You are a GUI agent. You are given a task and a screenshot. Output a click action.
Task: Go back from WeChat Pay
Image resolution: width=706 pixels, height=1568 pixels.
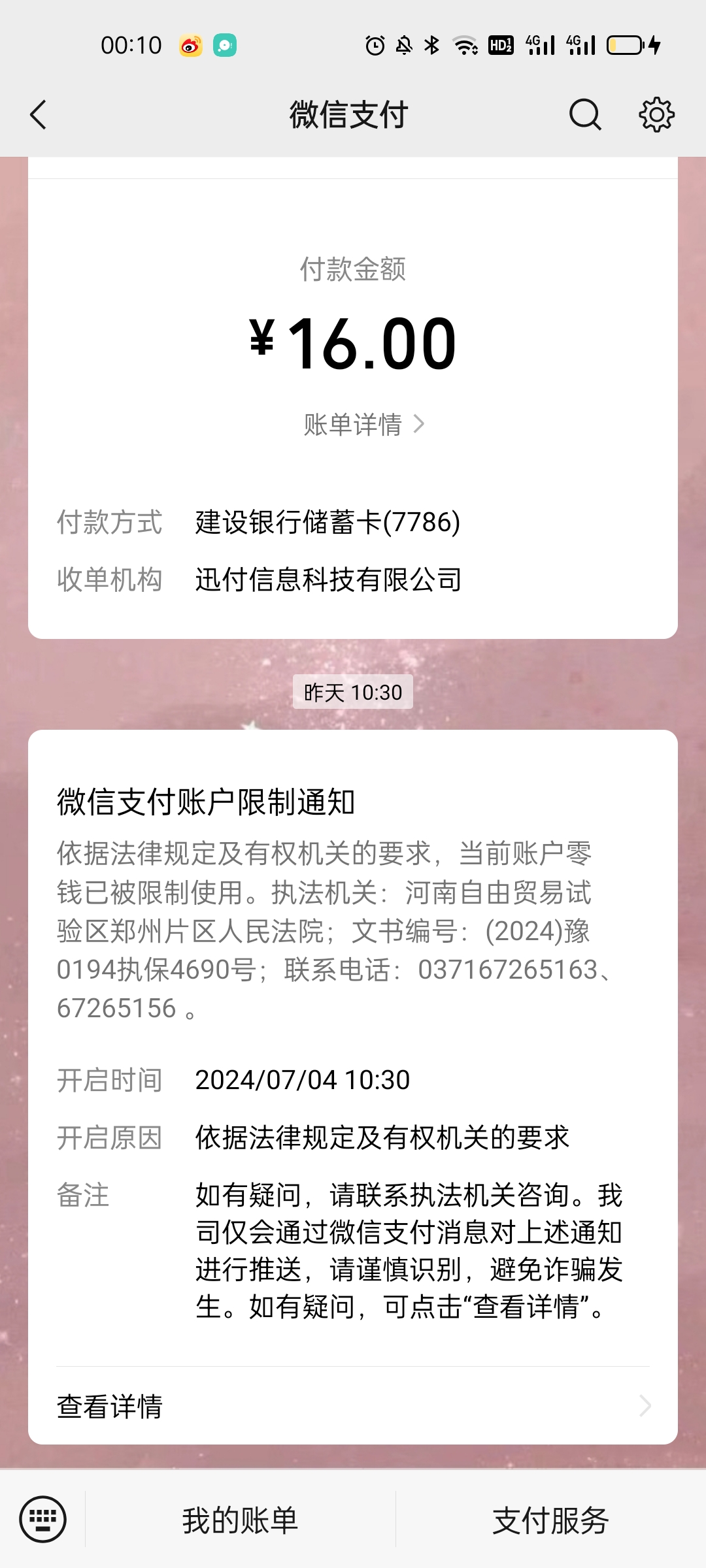pos(39,115)
